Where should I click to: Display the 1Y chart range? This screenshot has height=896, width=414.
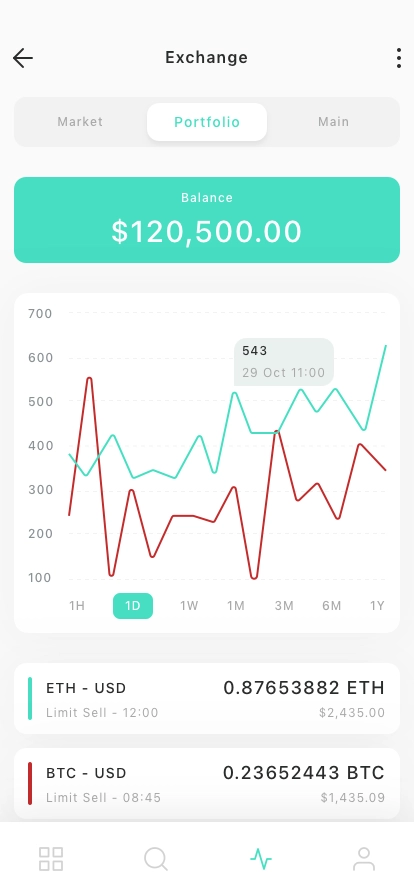pyautogui.click(x=377, y=606)
